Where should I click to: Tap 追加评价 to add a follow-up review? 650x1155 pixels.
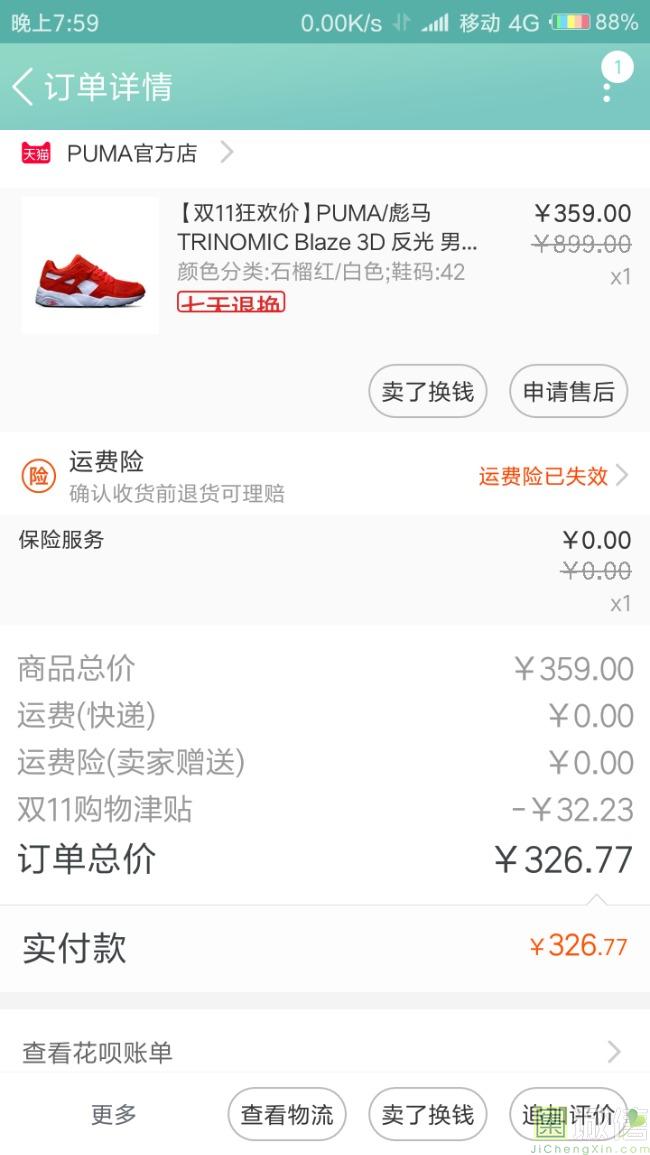pos(566,1114)
